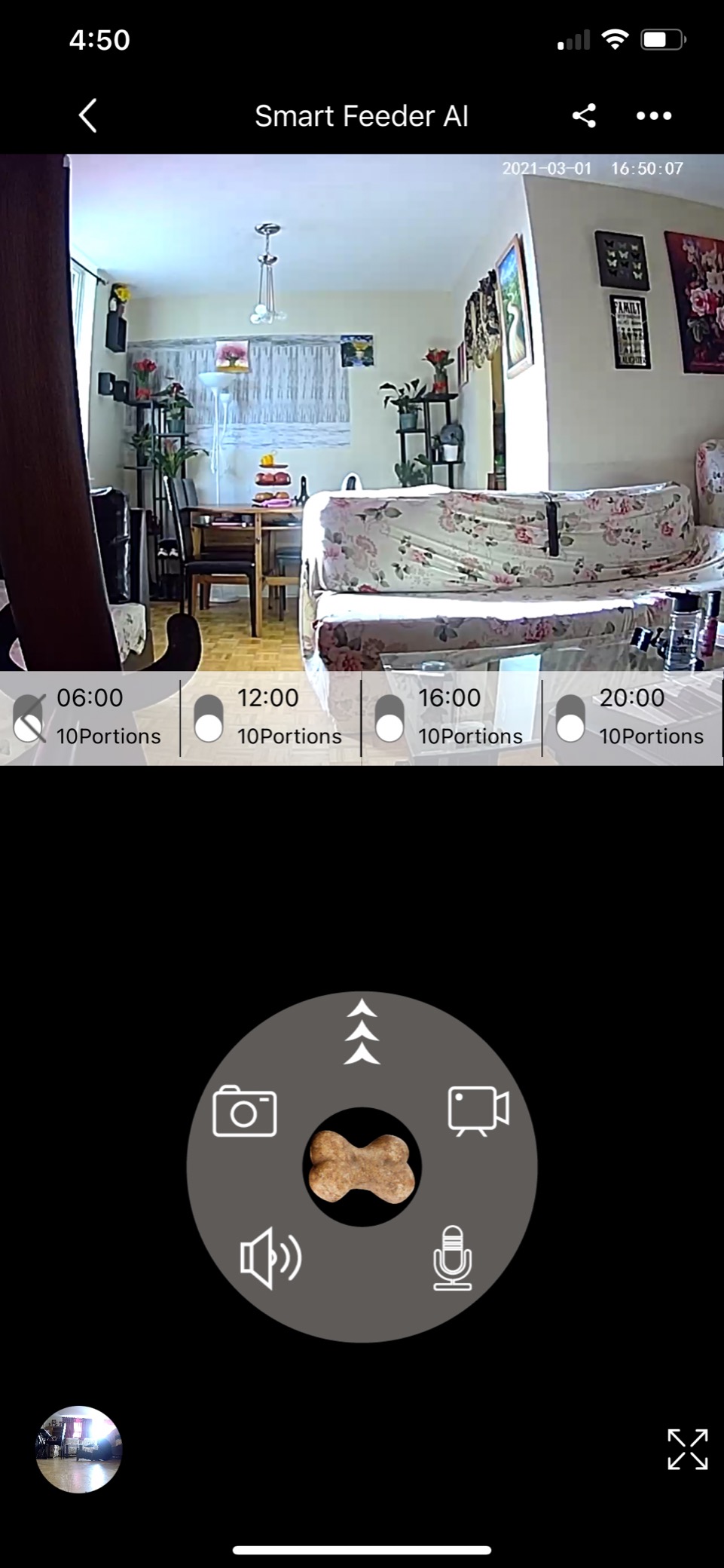This screenshot has width=724, height=1568.
Task: Take a snapshot with the camera icon
Action: click(245, 1111)
